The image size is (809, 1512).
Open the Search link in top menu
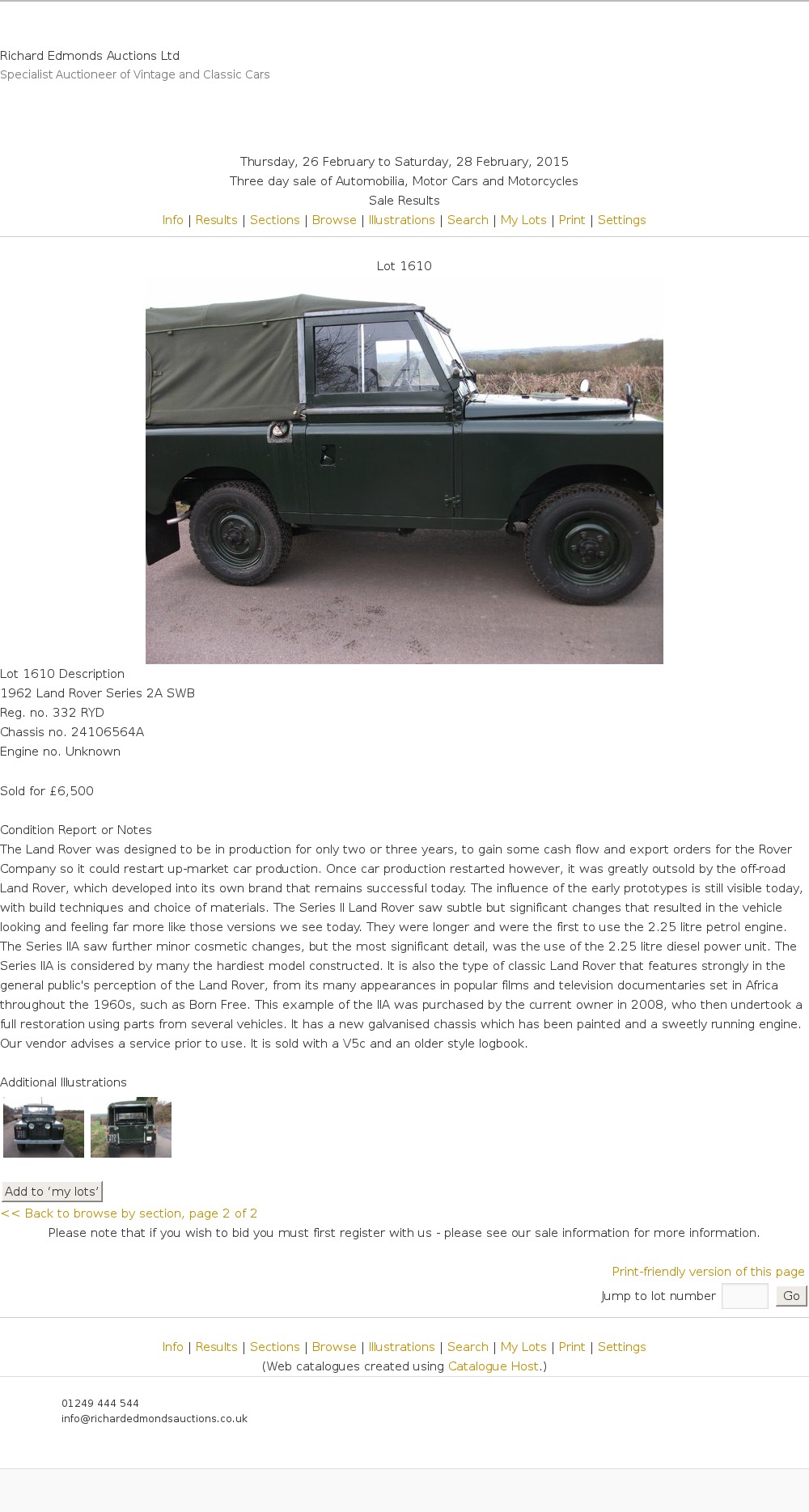pos(468,220)
